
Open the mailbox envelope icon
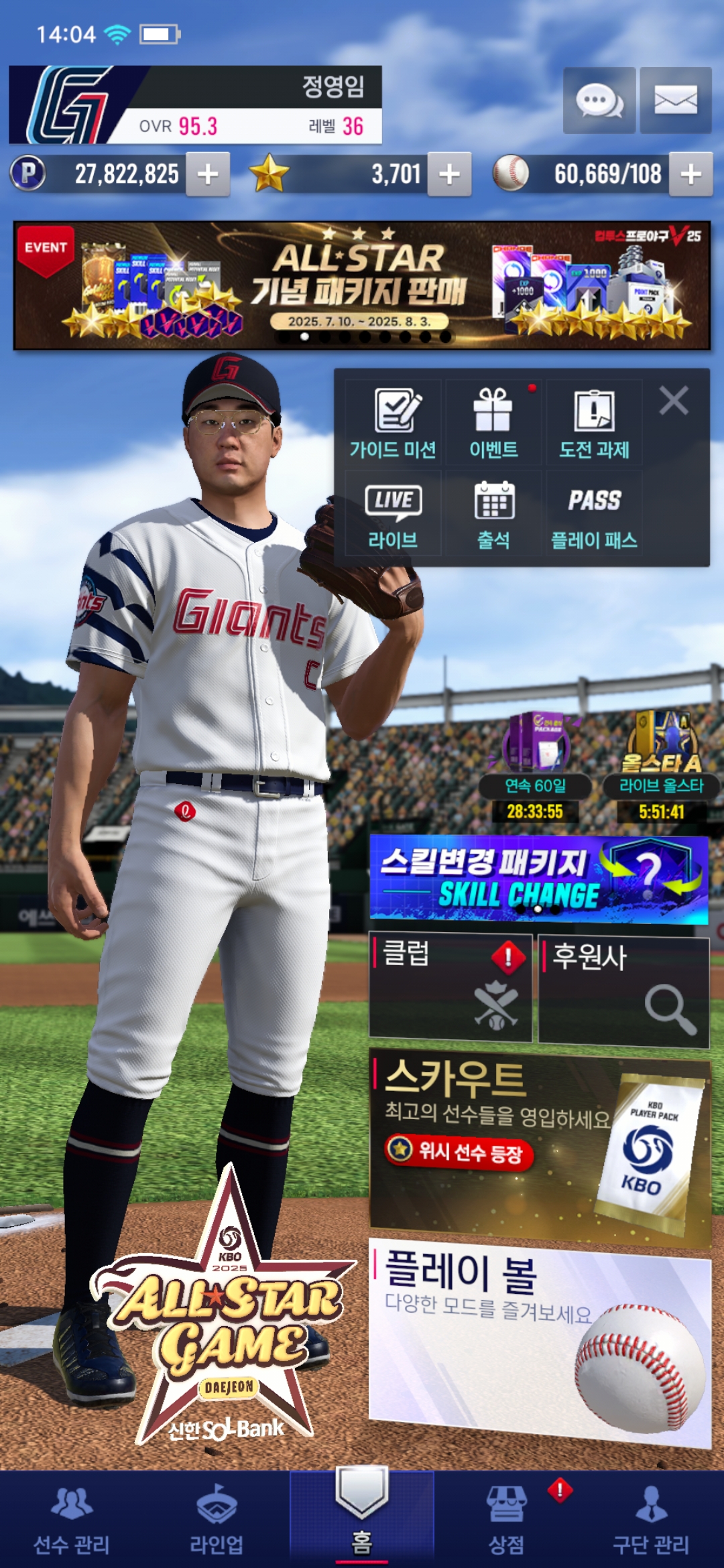pyautogui.click(x=675, y=101)
